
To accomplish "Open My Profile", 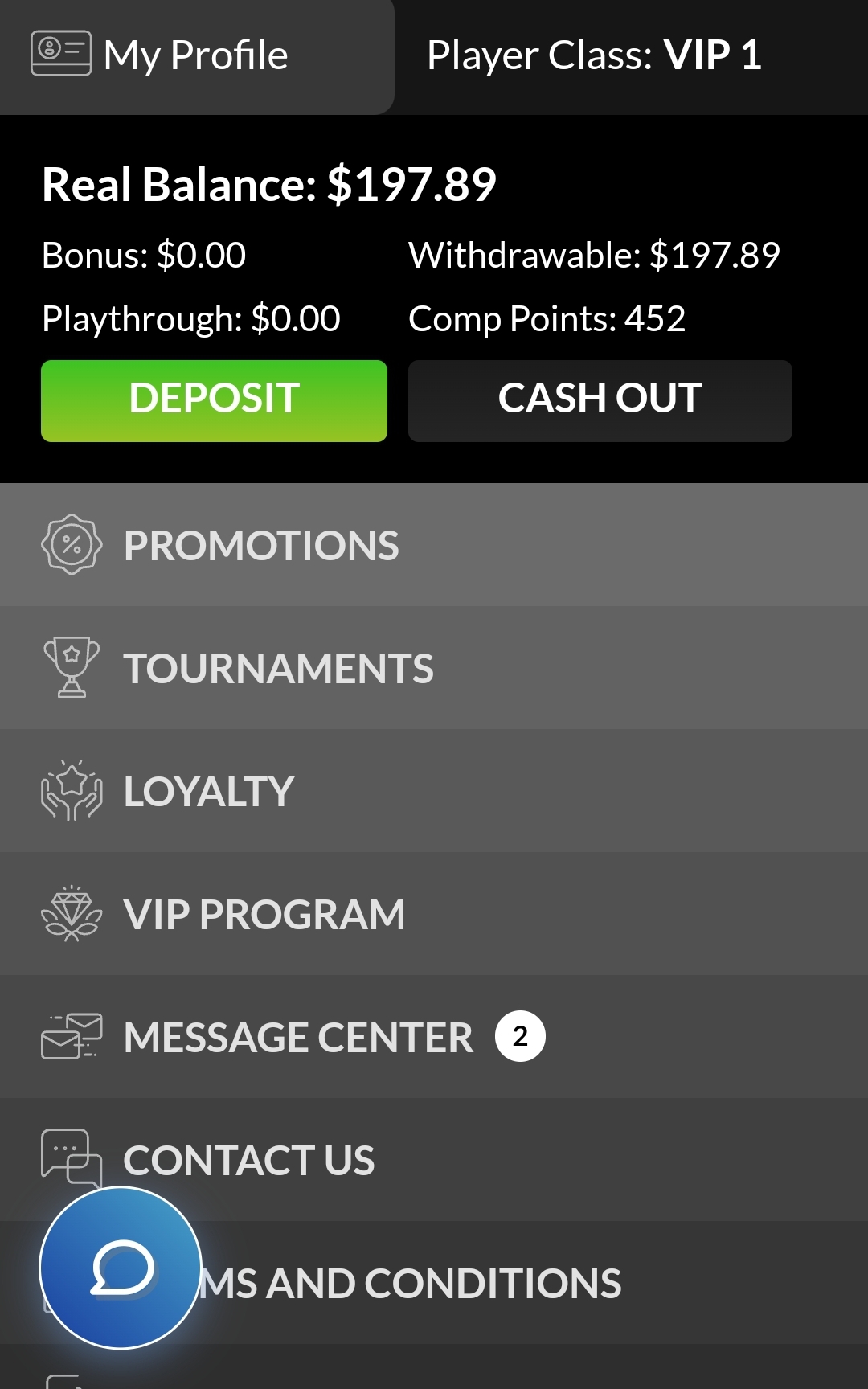I will pyautogui.click(x=196, y=55).
